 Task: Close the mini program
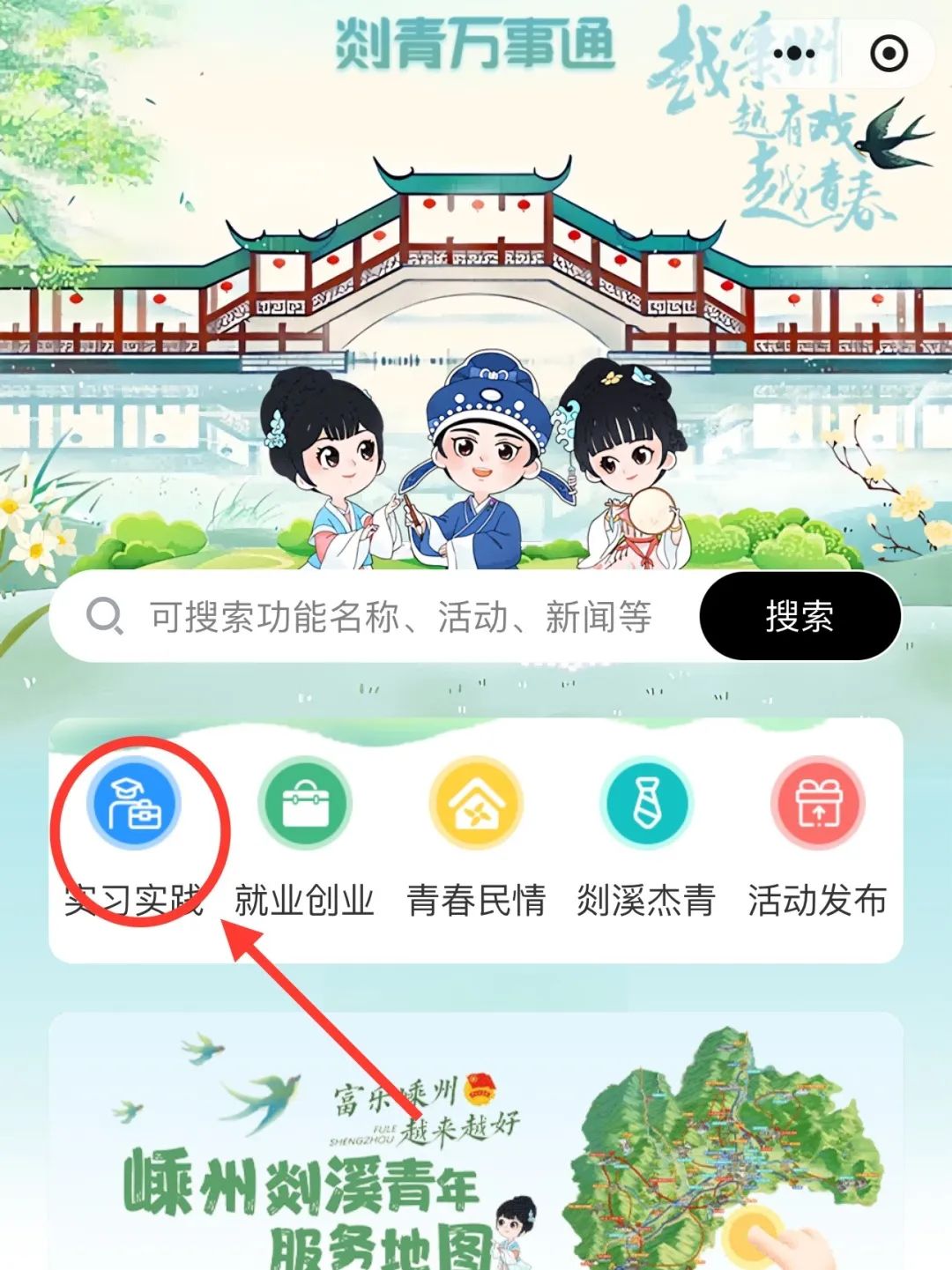tap(889, 54)
